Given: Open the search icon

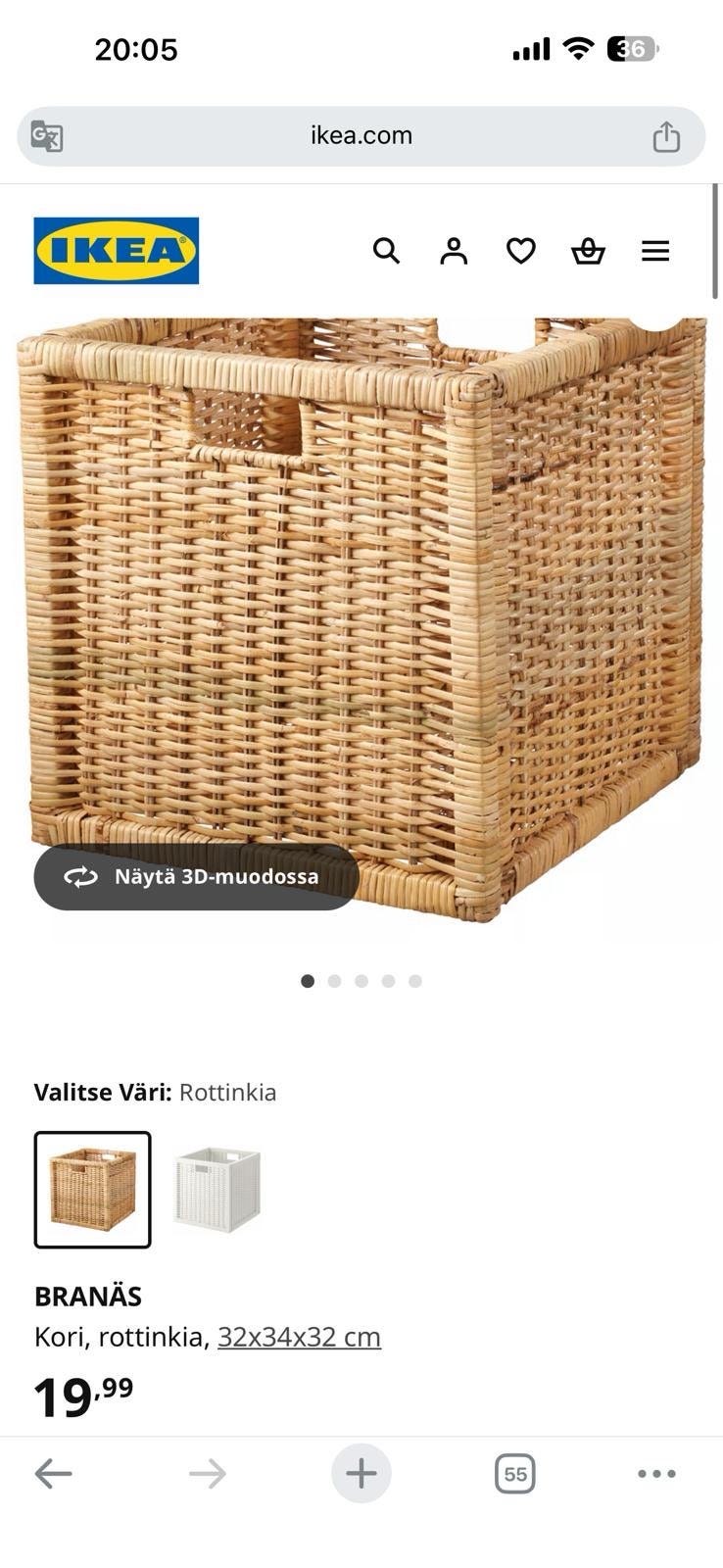Looking at the screenshot, I should click(387, 251).
